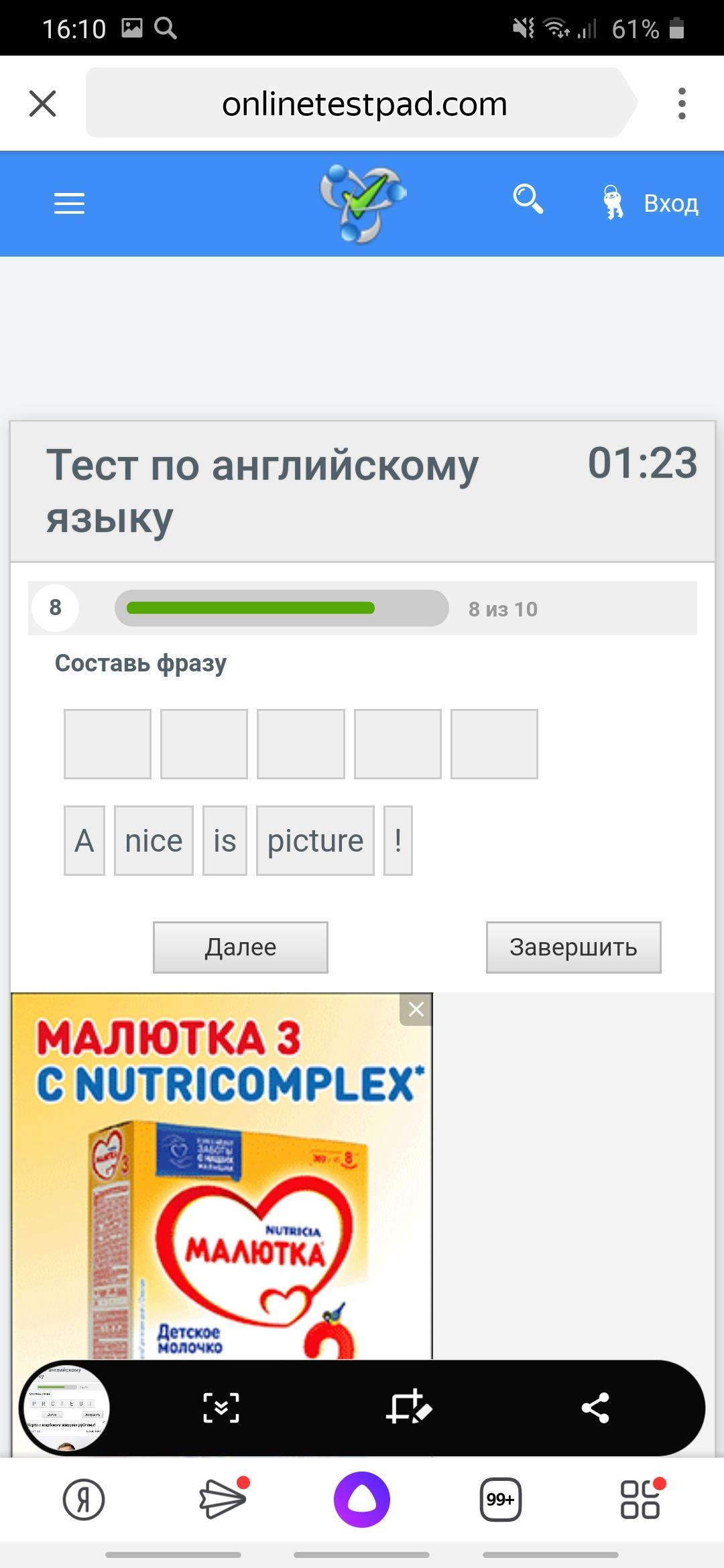This screenshot has height=1568, width=724.
Task: Share the captured screenshot
Action: (595, 1407)
